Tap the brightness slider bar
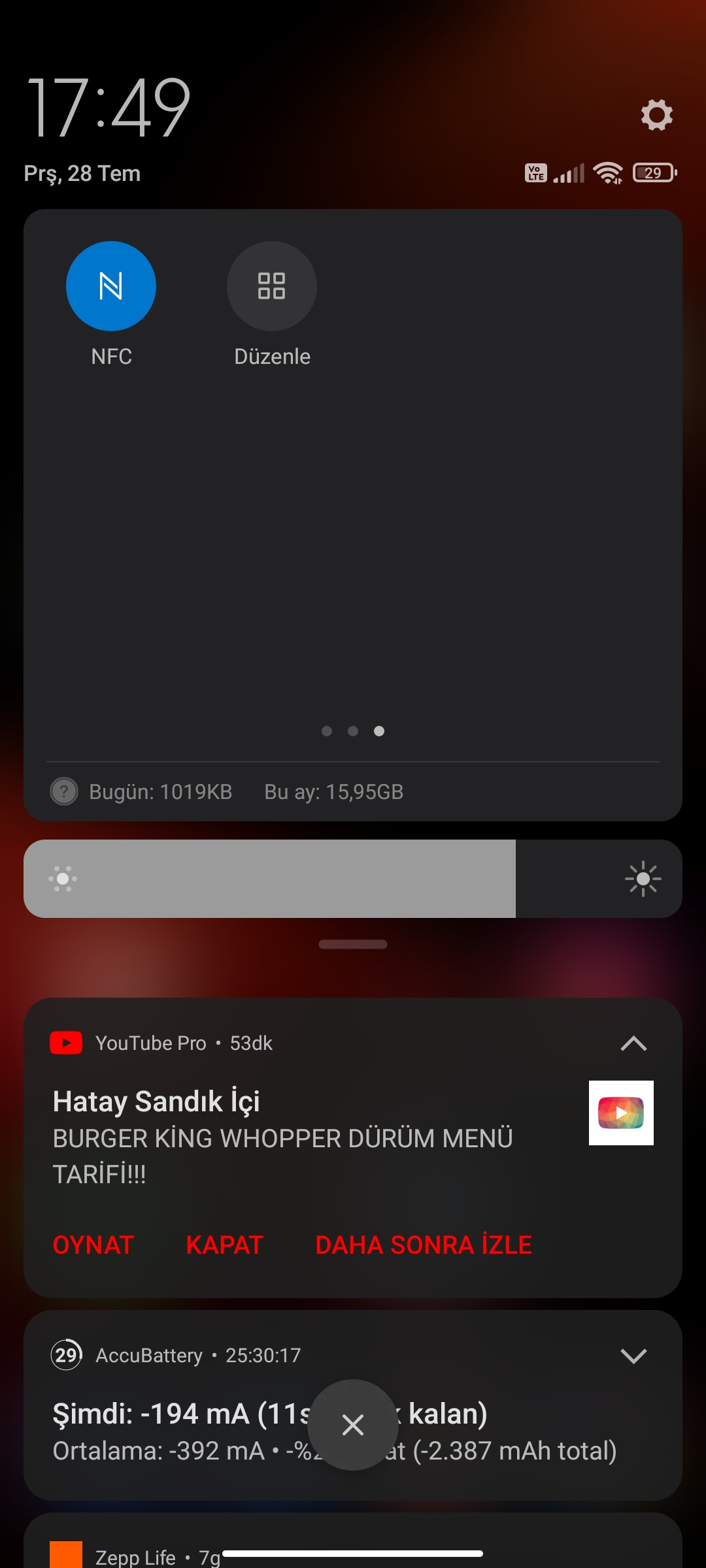 (x=353, y=879)
